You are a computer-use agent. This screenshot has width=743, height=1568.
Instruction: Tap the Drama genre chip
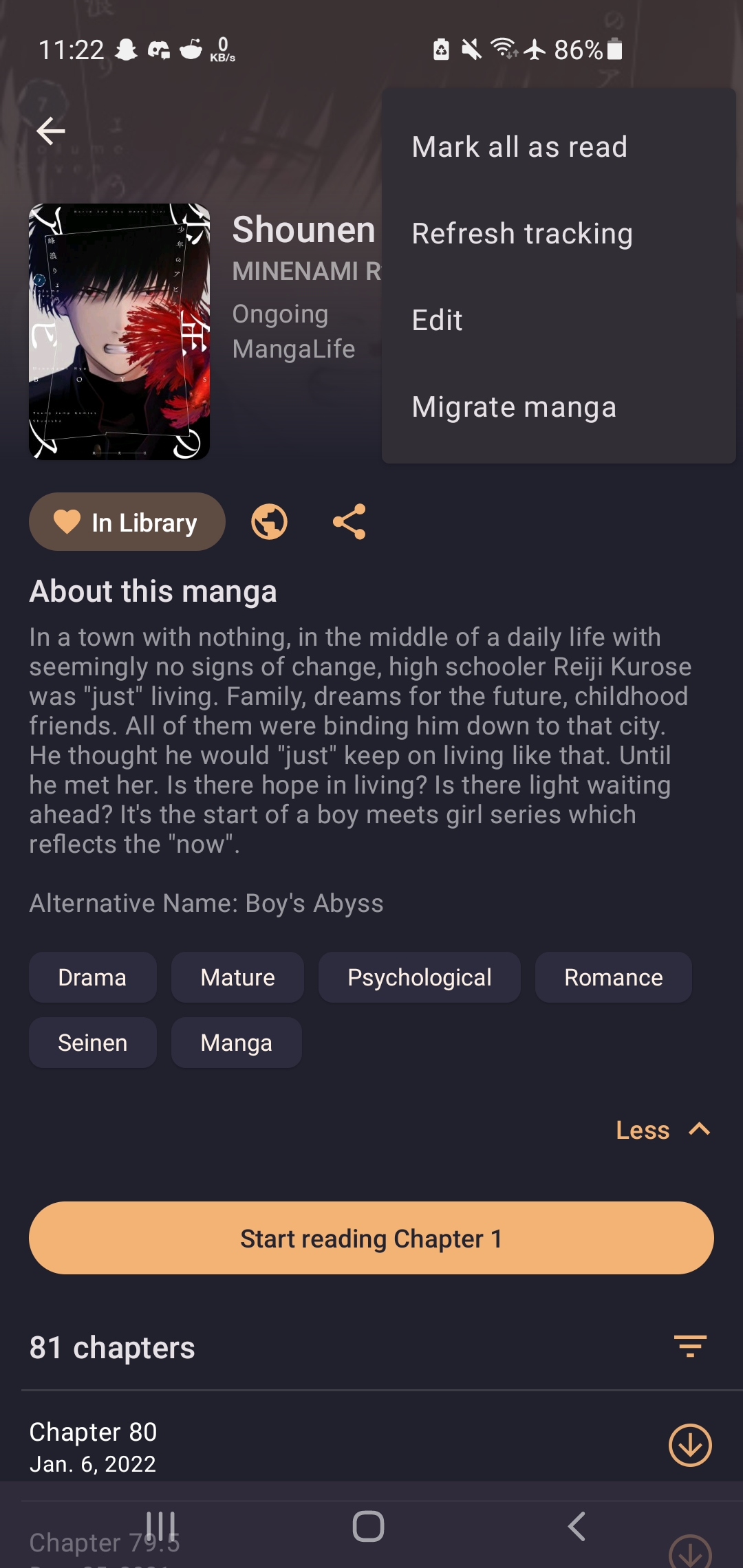coord(92,977)
